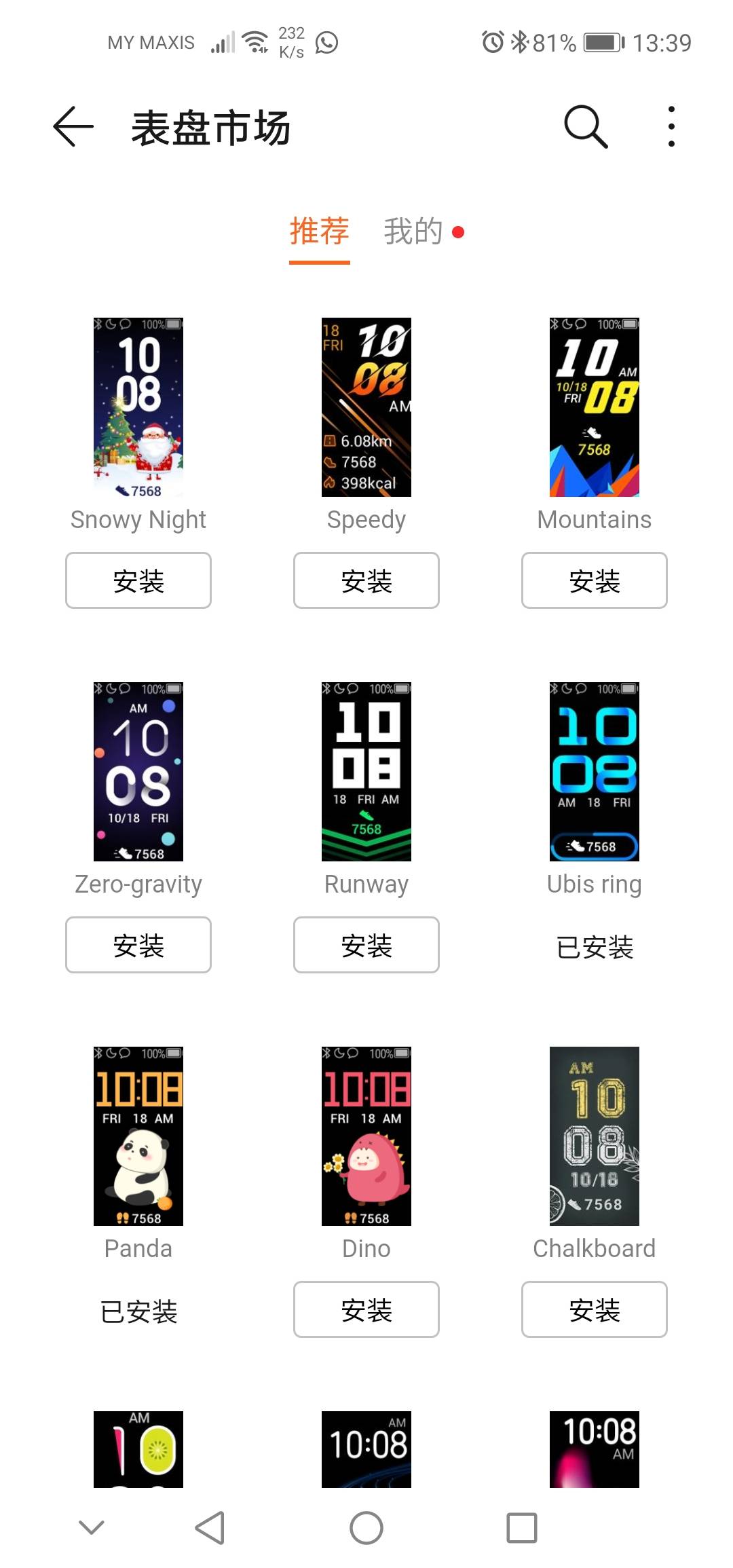Install the Mountains watch face
This screenshot has width=733, height=1568.
(594, 580)
